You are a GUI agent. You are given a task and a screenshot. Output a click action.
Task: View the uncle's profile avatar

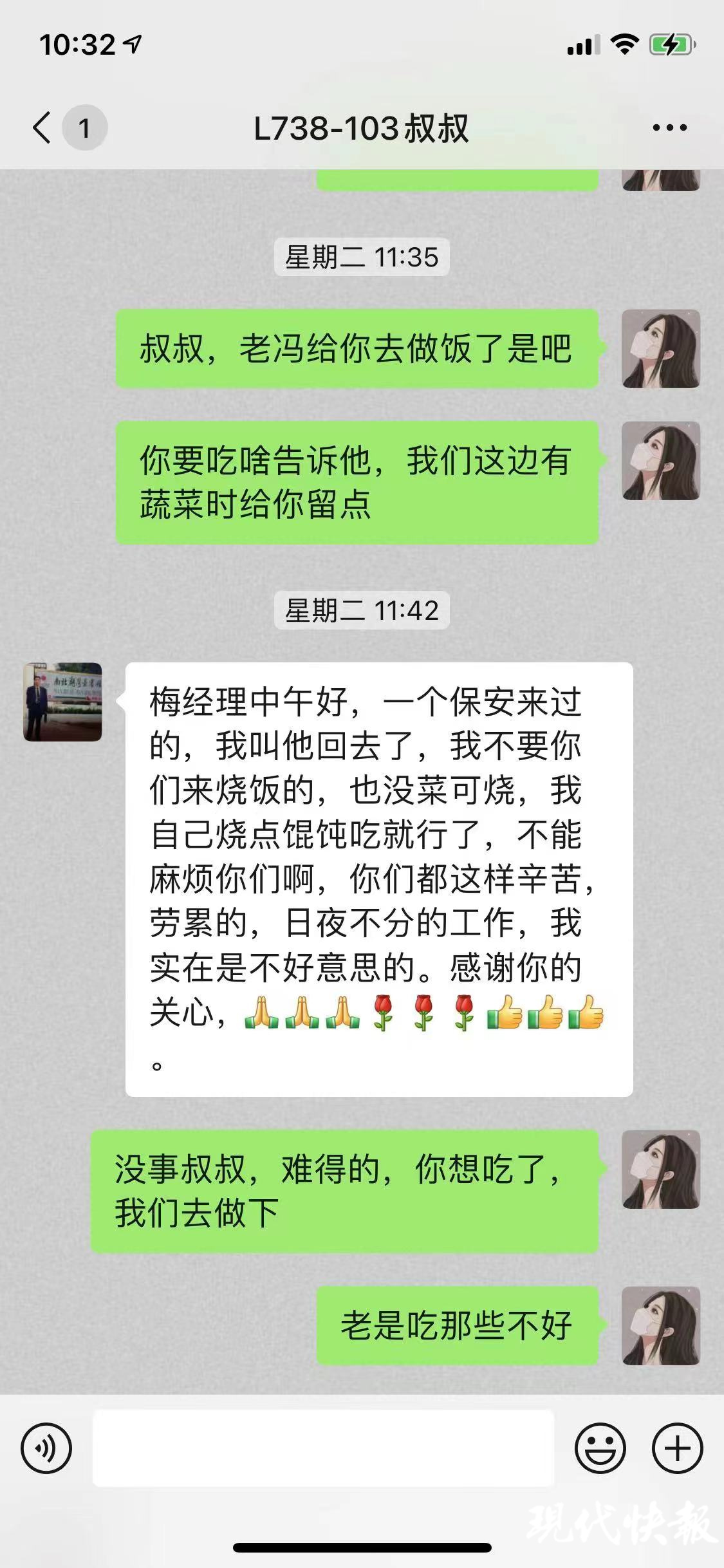pyautogui.click(x=63, y=702)
